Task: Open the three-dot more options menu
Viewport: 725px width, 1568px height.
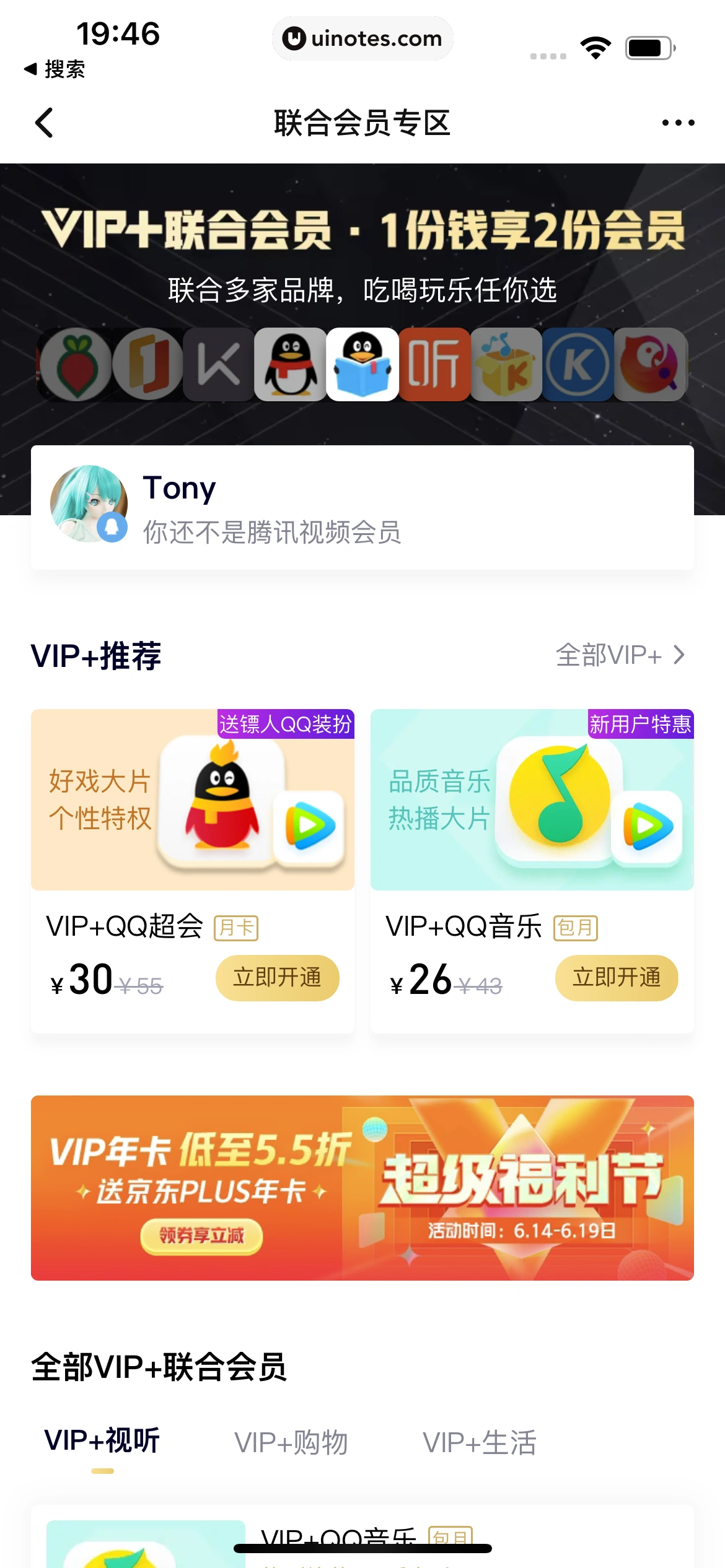Action: pyautogui.click(x=677, y=123)
